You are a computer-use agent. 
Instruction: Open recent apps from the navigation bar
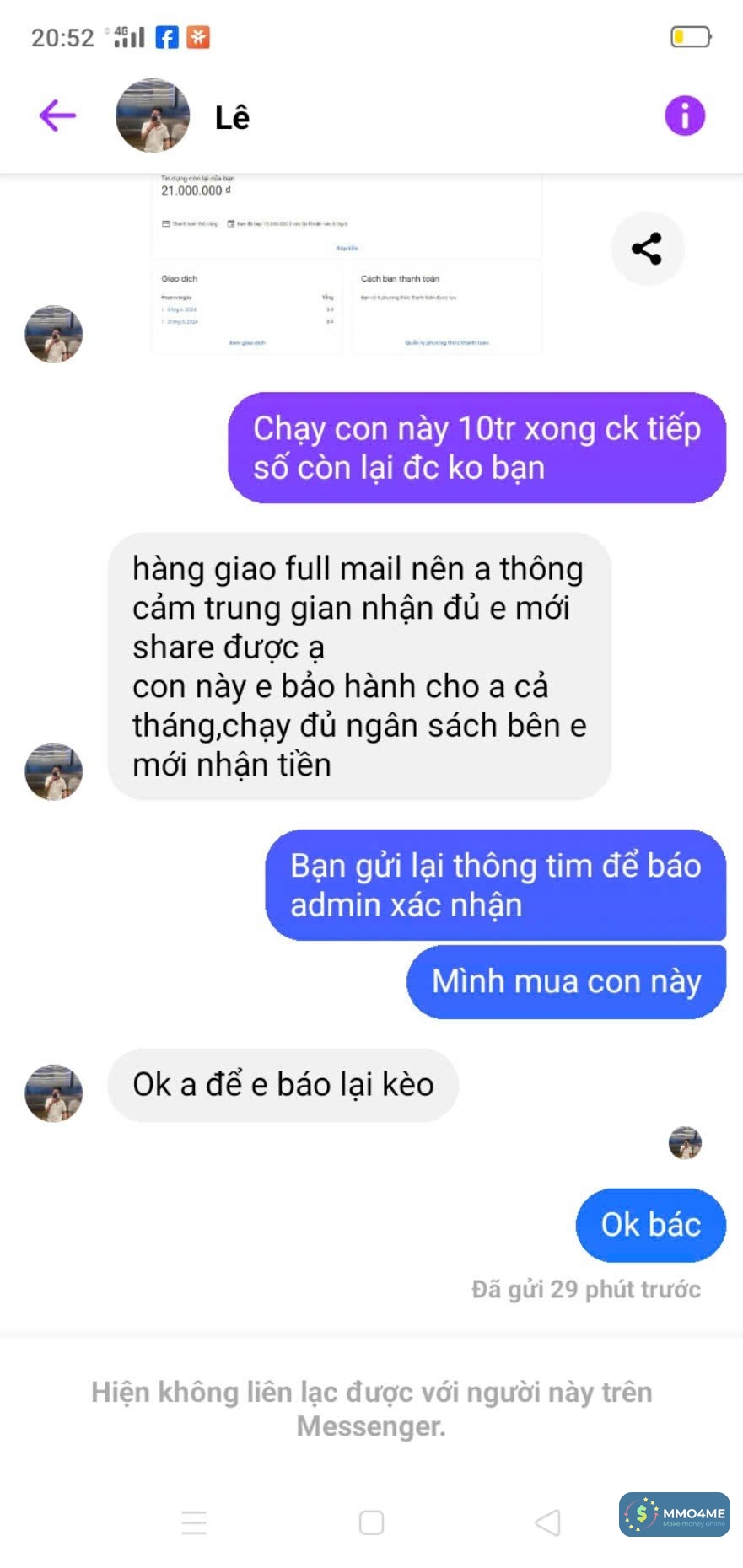pos(194,1522)
